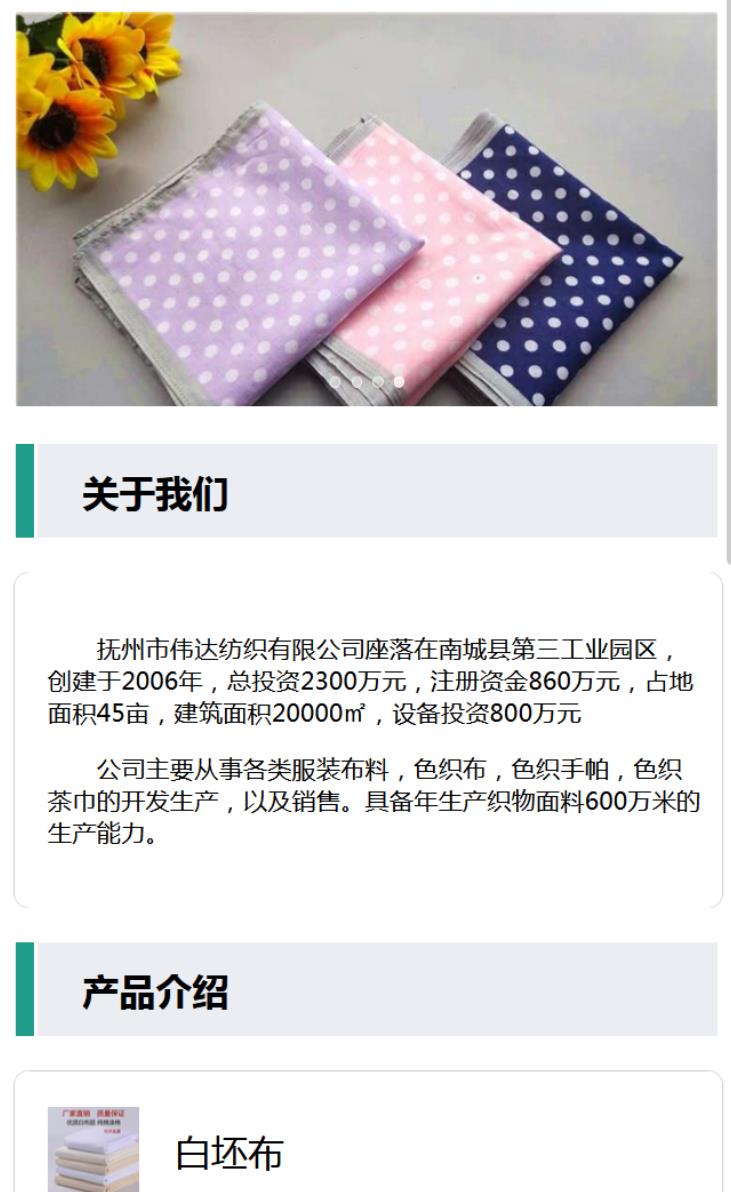Select the second carousel page dot
The width and height of the screenshot is (731, 1192).
(357, 381)
